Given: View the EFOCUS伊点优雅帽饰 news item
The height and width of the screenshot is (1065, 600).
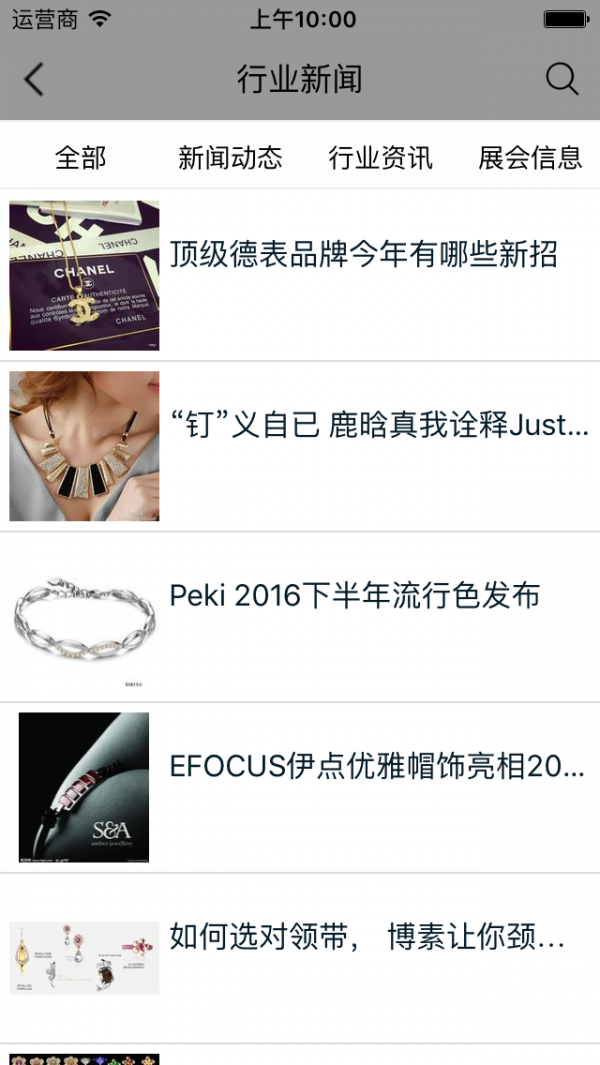Looking at the screenshot, I should coord(377,766).
